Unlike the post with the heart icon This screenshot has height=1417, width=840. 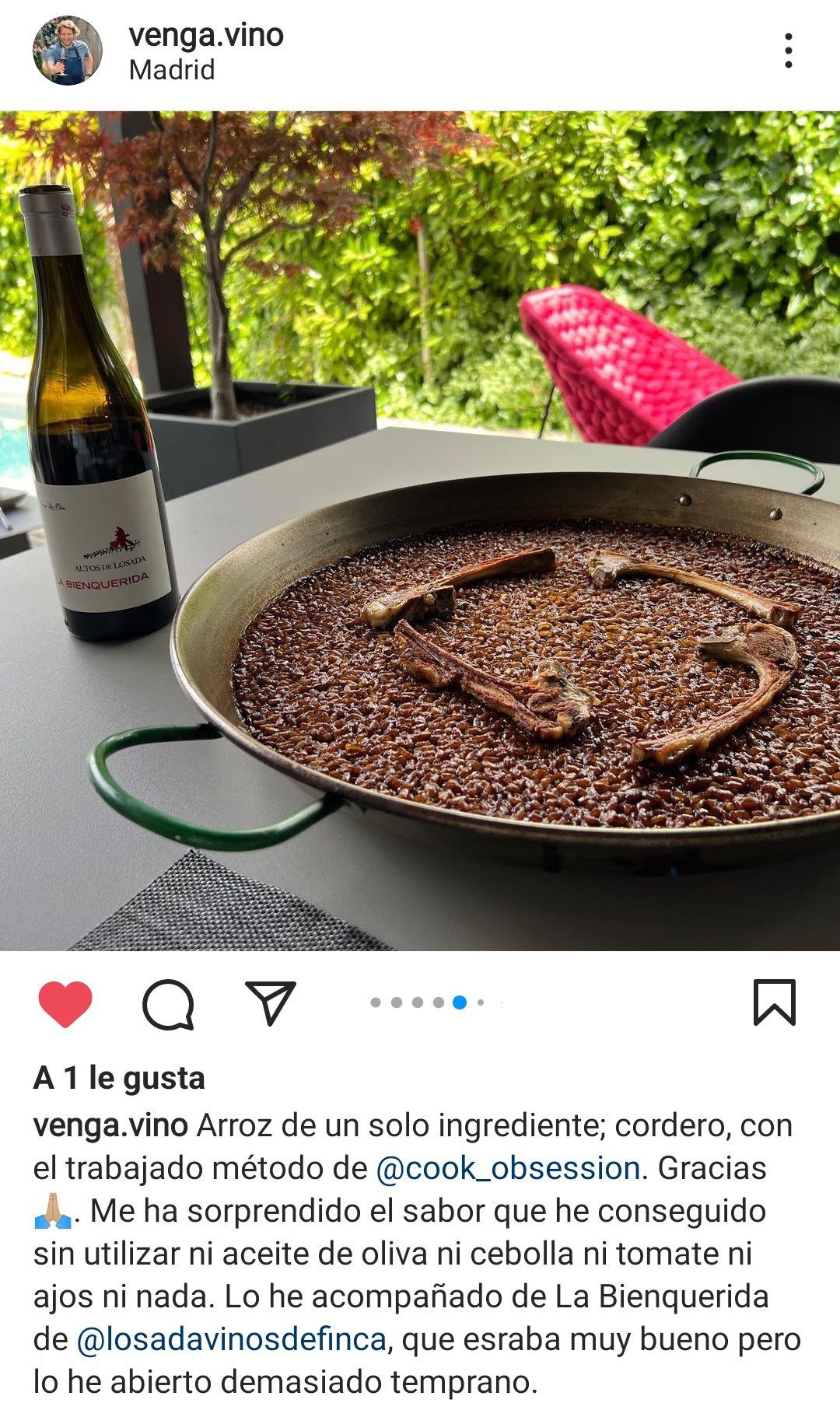click(x=65, y=1003)
